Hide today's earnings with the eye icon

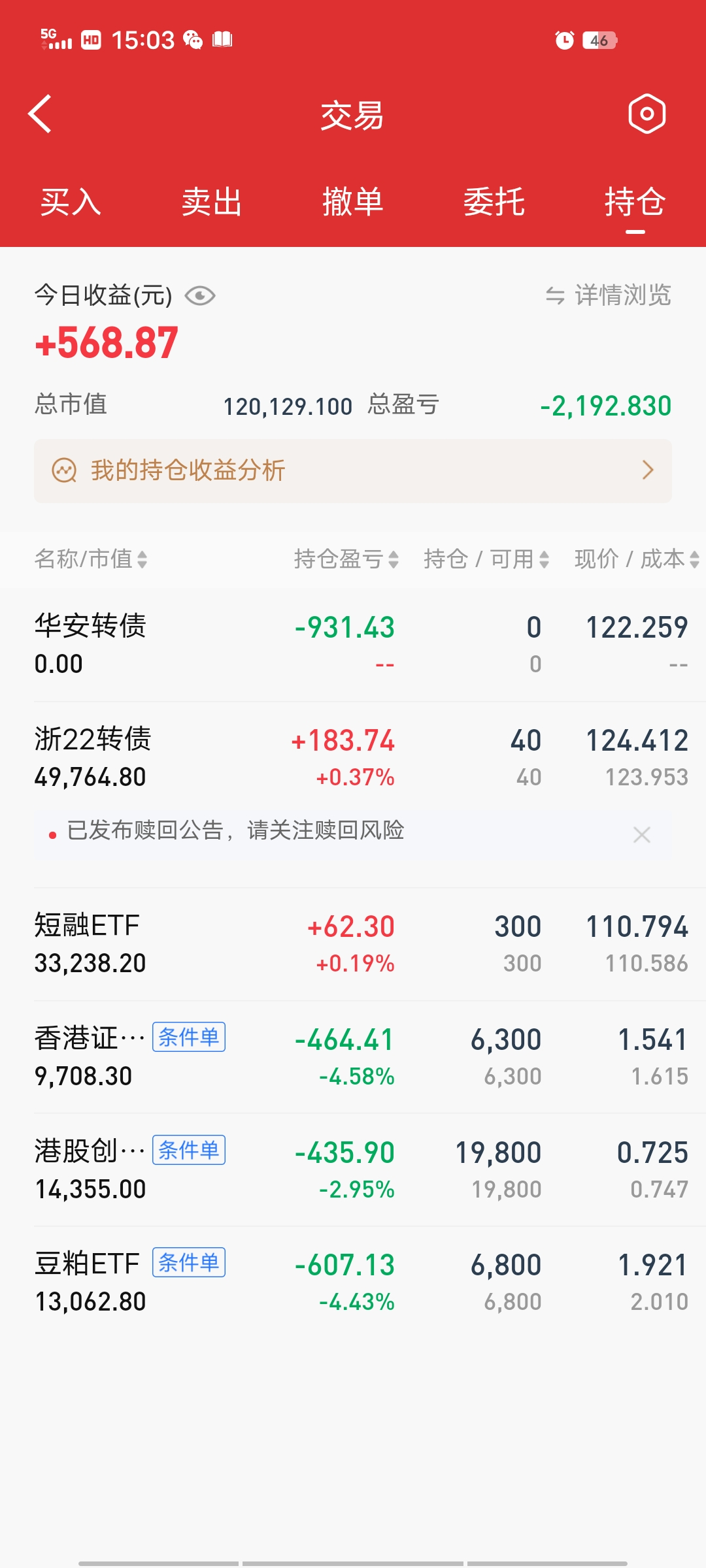[200, 296]
